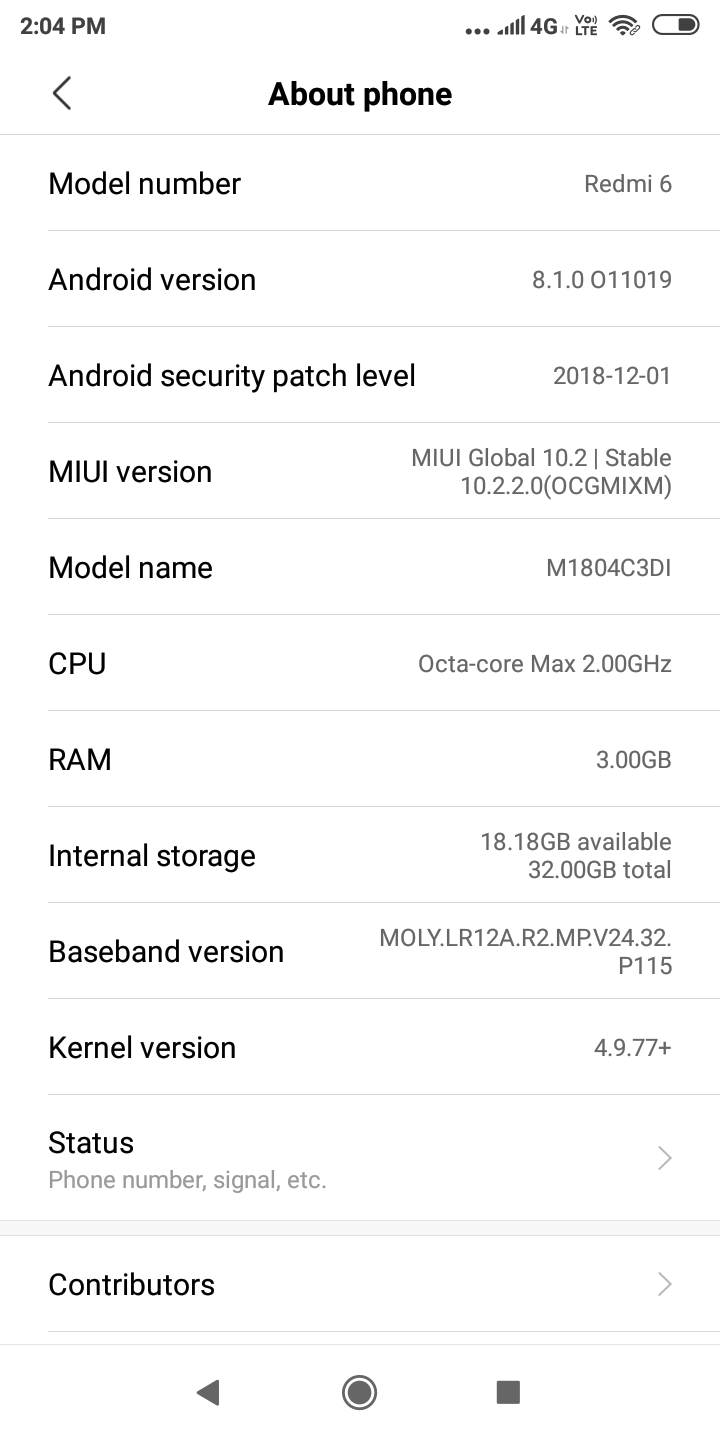Tap the Internal storage row
720x1440 pixels.
360,855
